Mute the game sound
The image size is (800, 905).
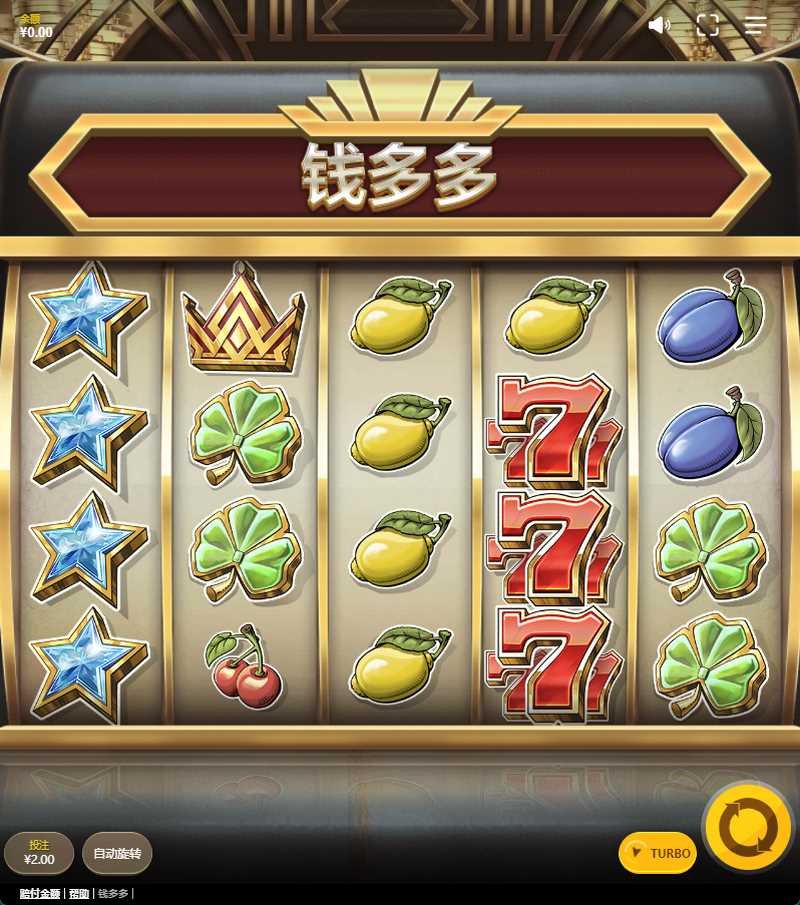(x=658, y=26)
